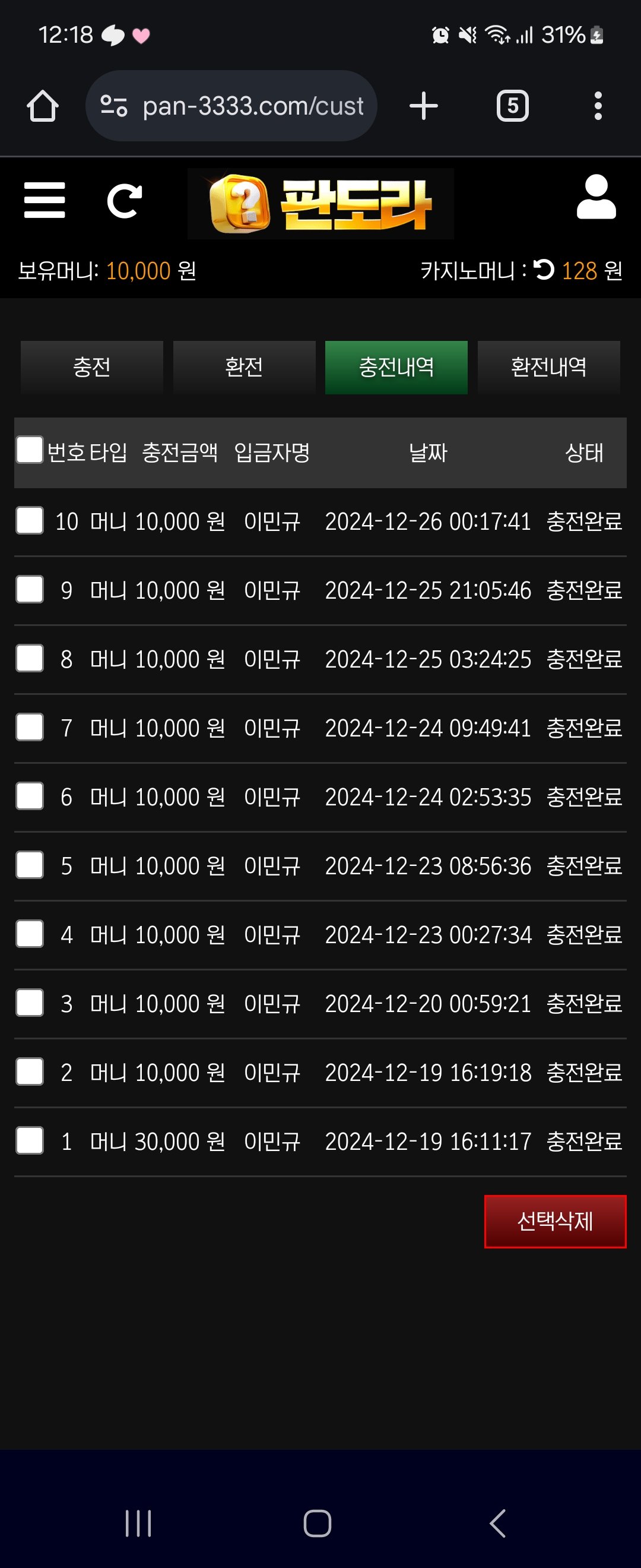Open a new browser tab
Screen dimensions: 641x1568
point(423,106)
